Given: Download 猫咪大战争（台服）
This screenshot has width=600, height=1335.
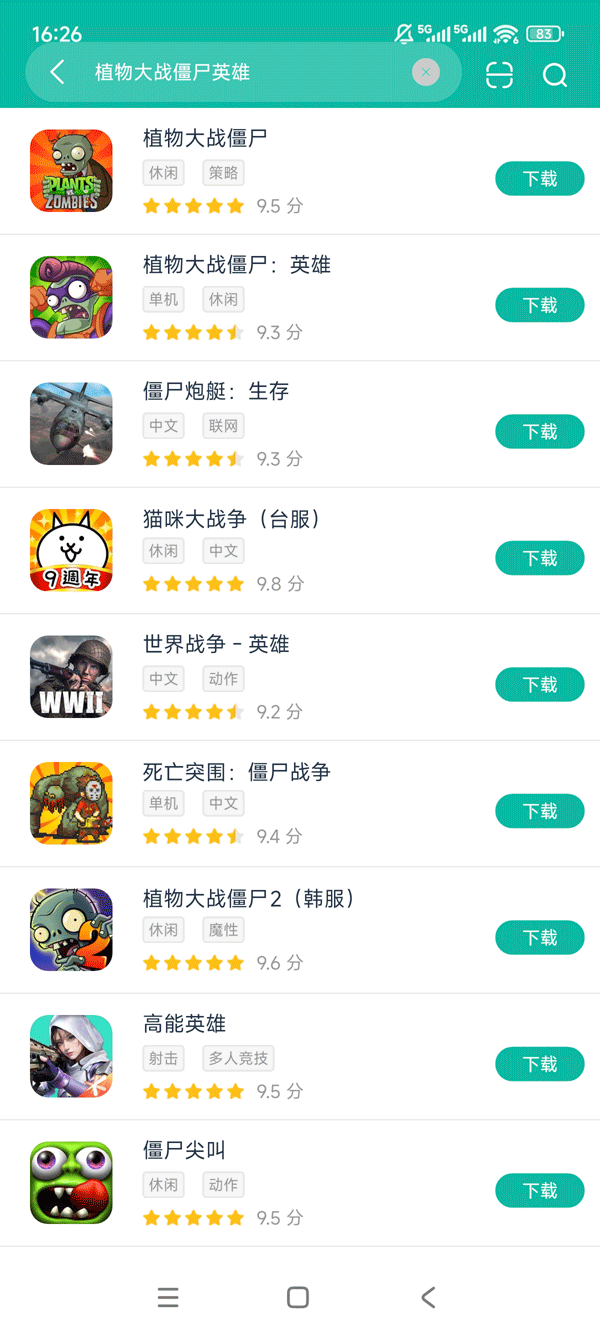Looking at the screenshot, I should point(540,558).
